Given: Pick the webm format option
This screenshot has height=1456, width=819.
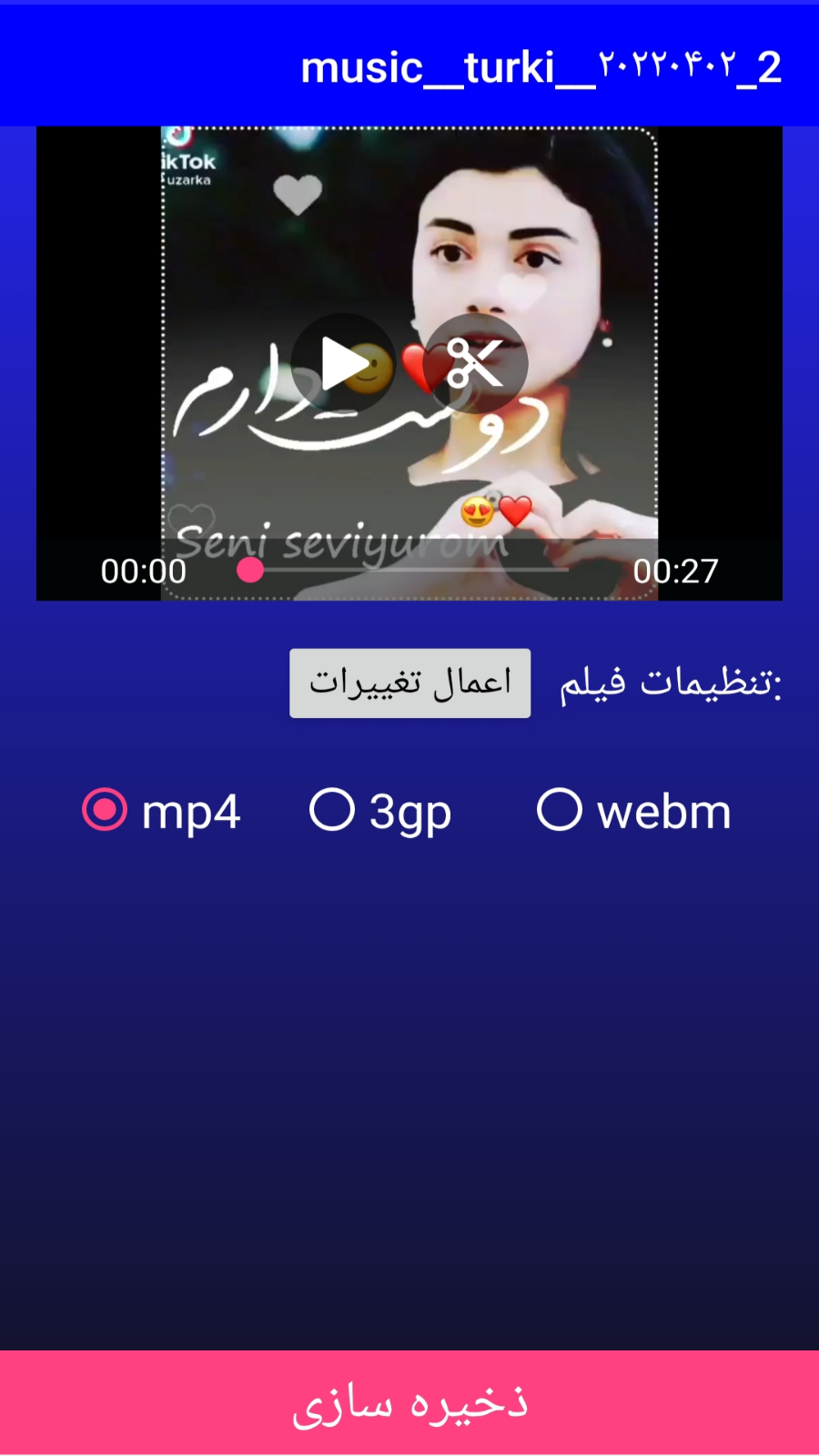Looking at the screenshot, I should click(634, 810).
